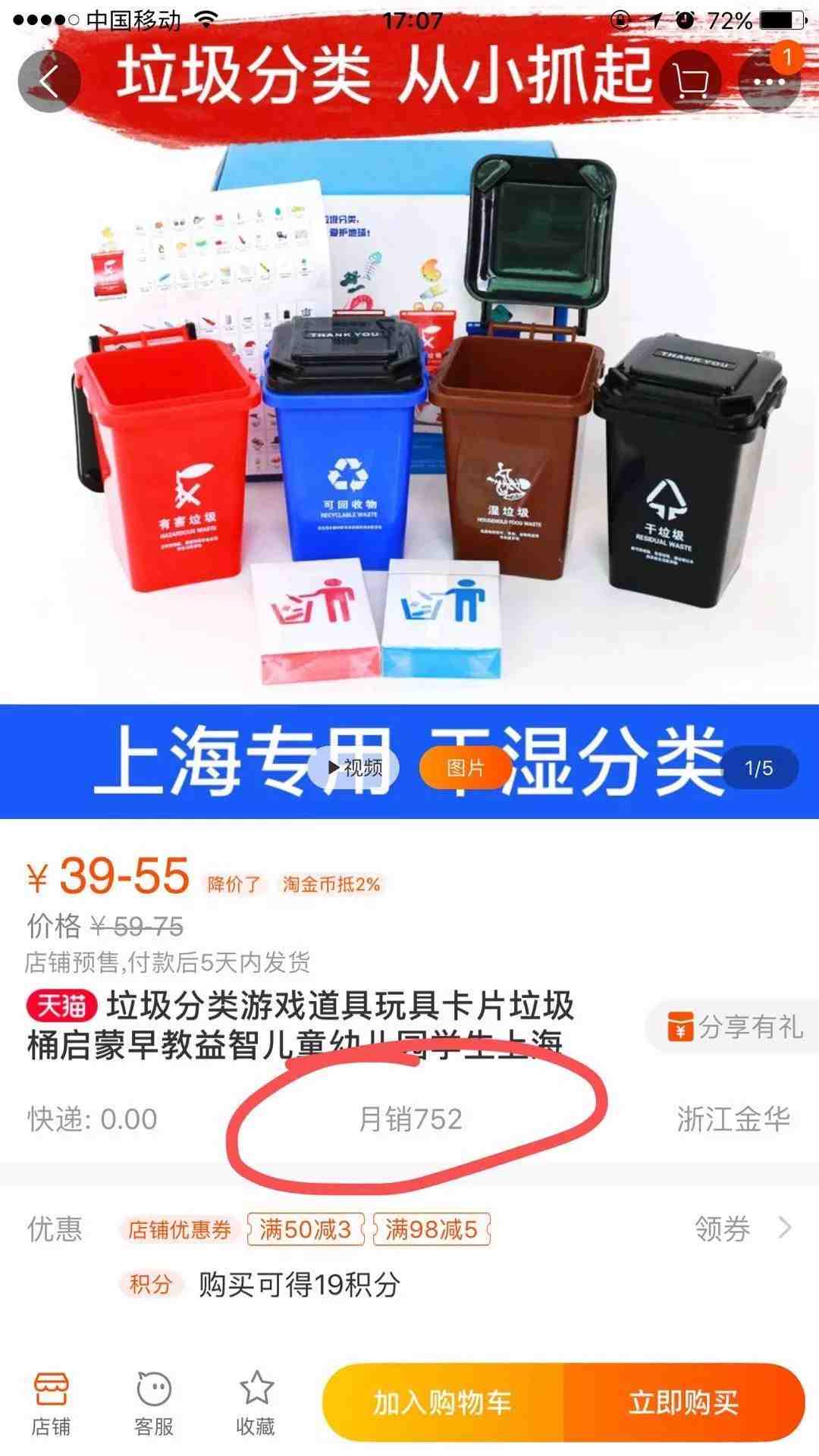819x1456 pixels.
Task: Buy now with 立即购买
Action: pyautogui.click(x=683, y=1402)
